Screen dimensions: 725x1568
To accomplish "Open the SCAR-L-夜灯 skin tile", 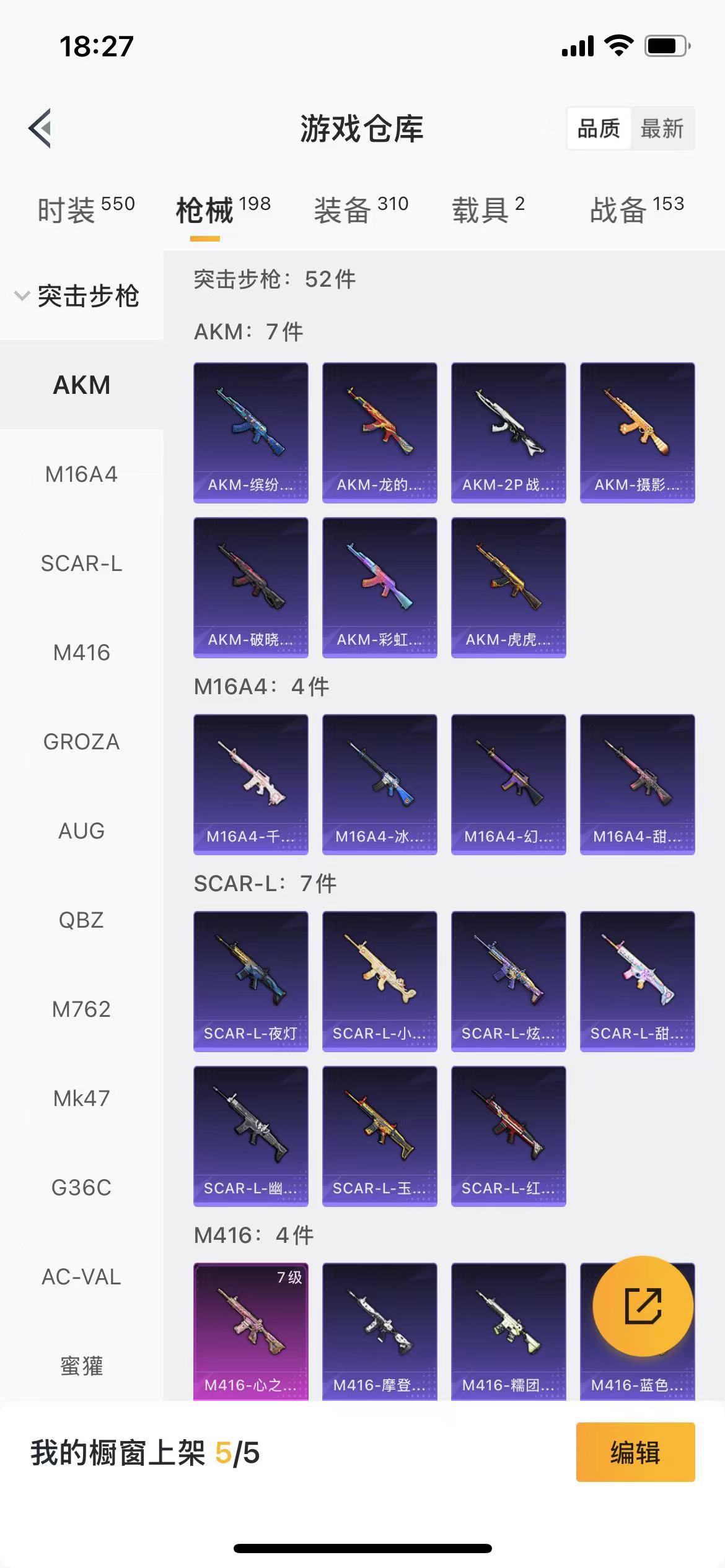I will [250, 981].
